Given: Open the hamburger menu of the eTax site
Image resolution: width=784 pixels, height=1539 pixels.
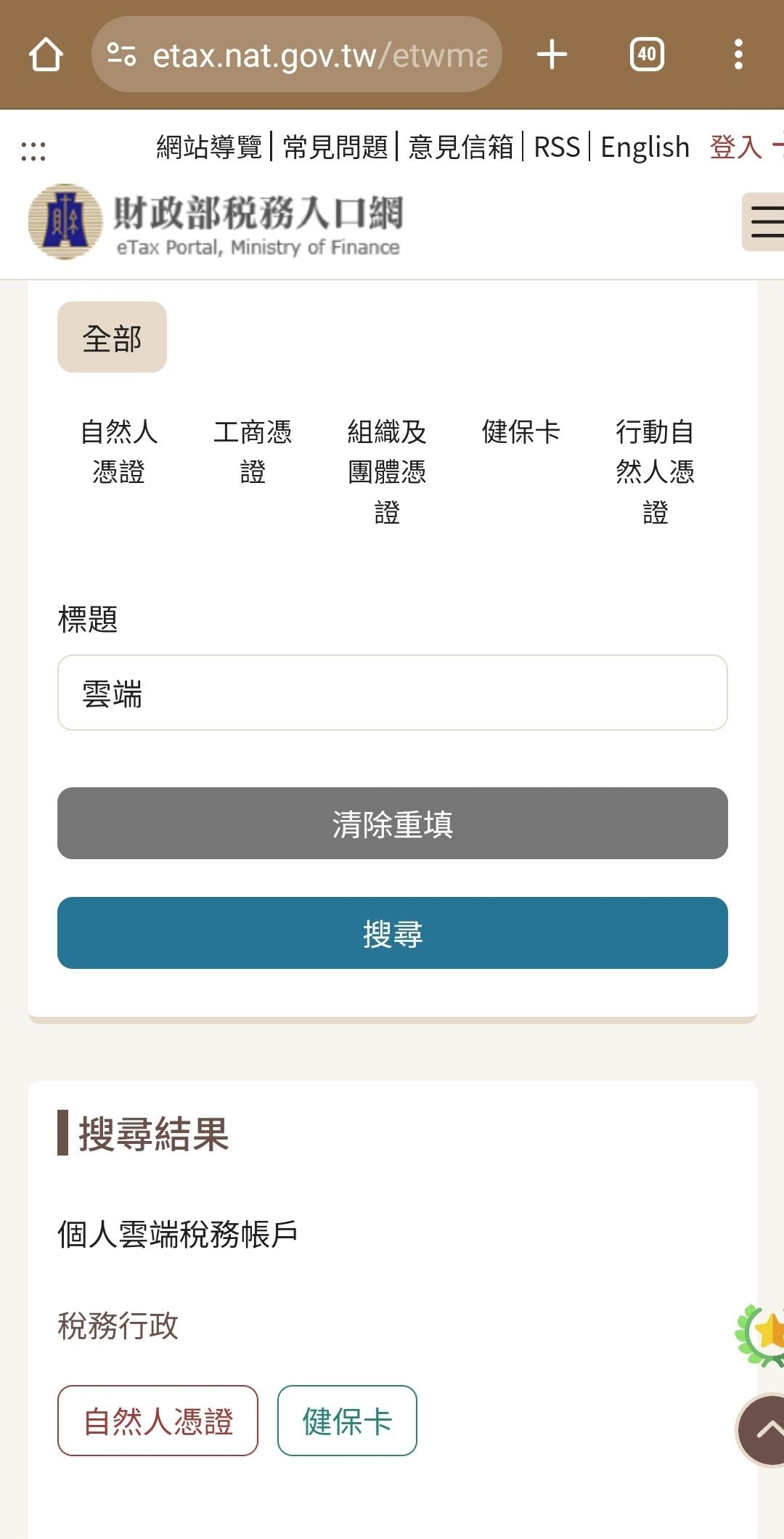Looking at the screenshot, I should click(x=765, y=222).
